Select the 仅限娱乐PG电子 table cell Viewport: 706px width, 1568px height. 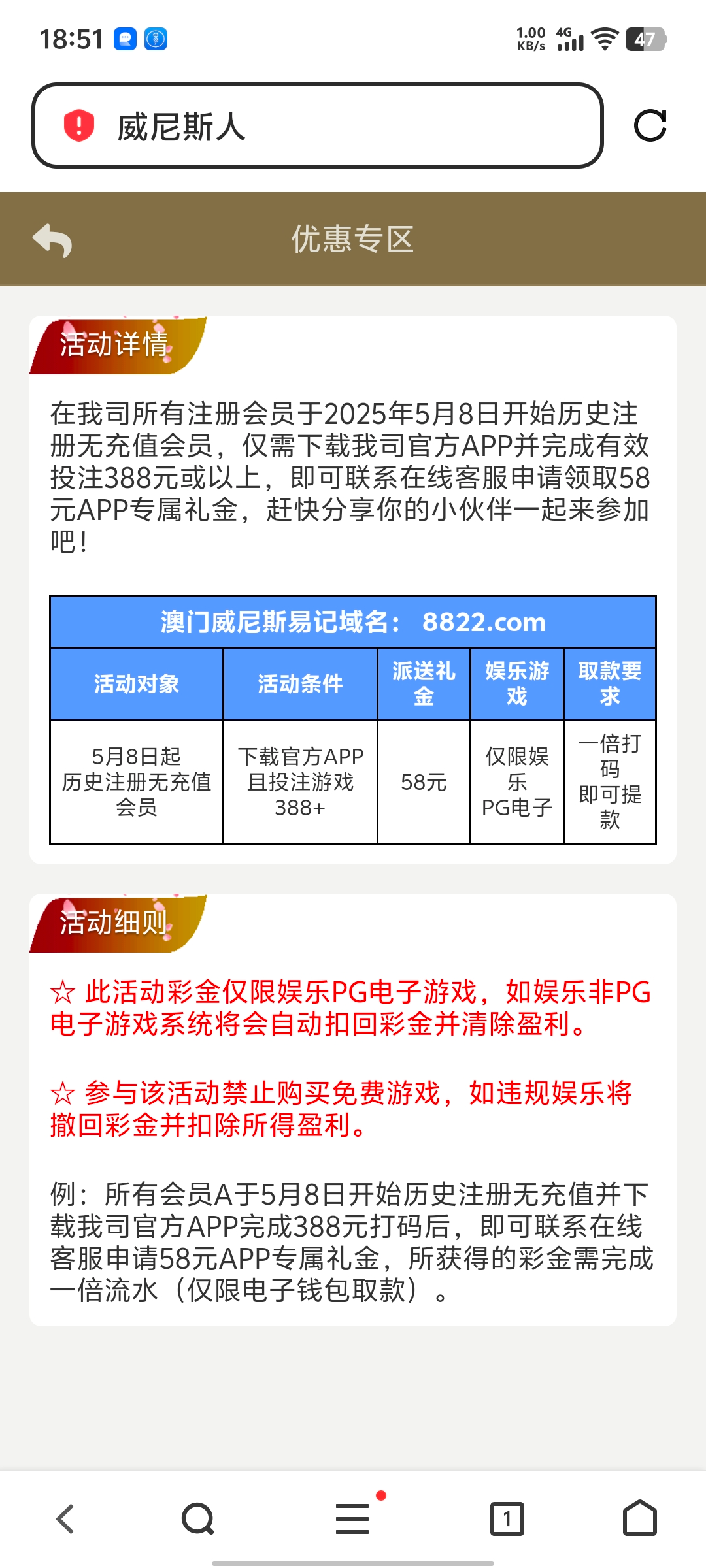point(516,781)
